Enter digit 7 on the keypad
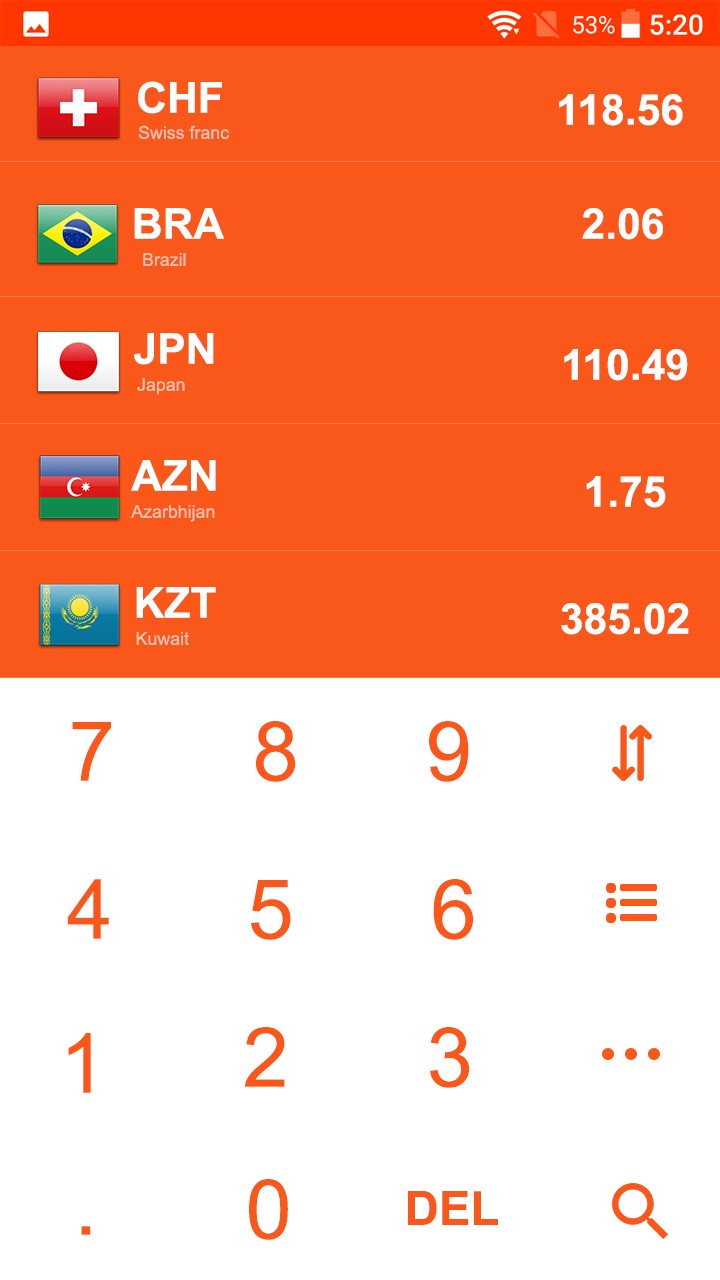 tap(90, 753)
